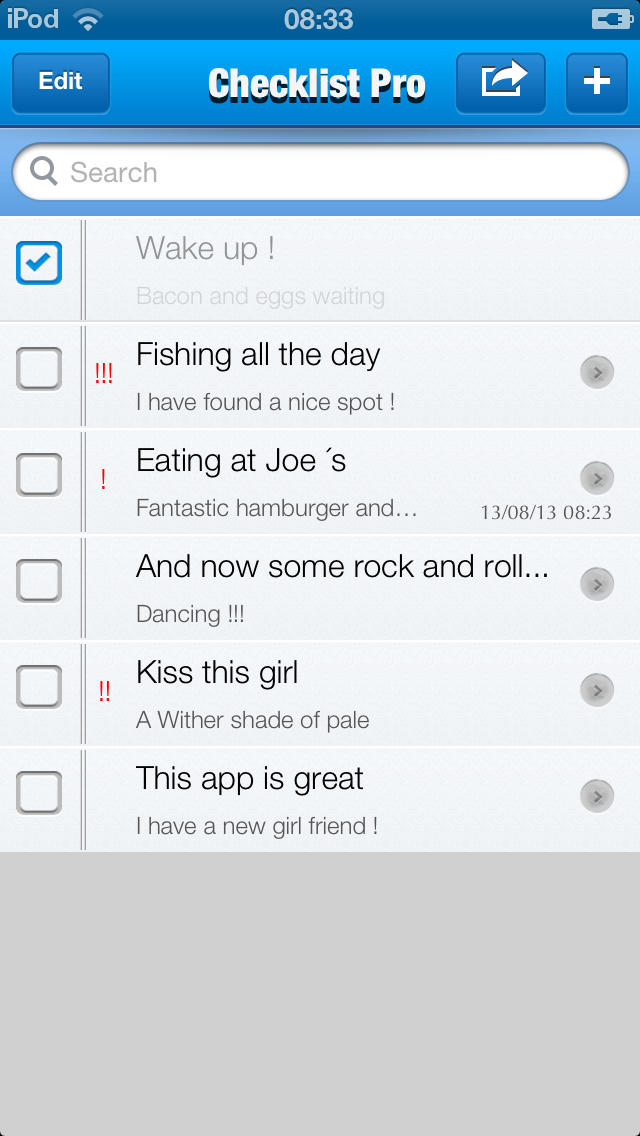The height and width of the screenshot is (1136, 640).
Task: Tap the Edit button
Action: tap(61, 83)
